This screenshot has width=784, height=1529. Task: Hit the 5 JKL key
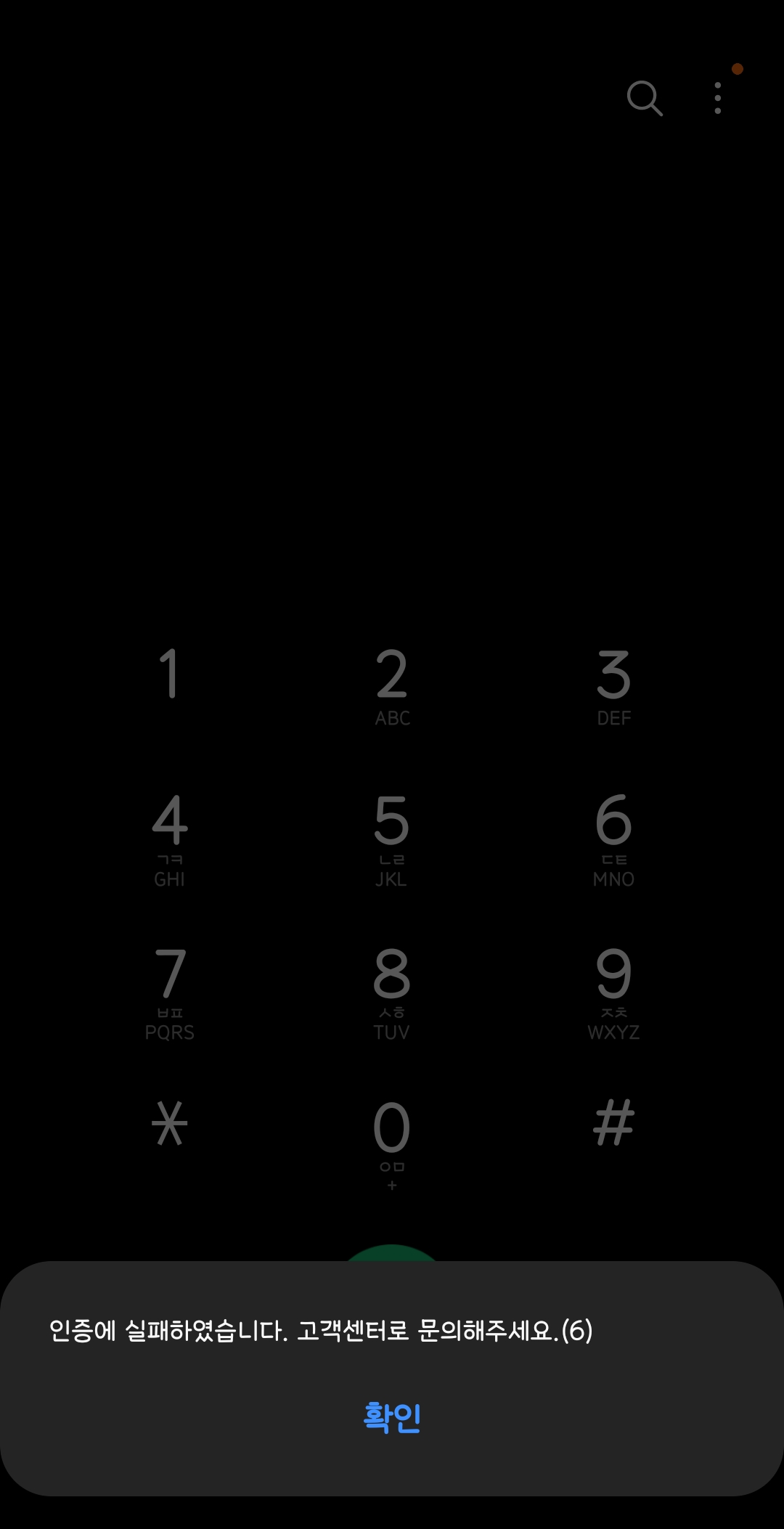392,840
